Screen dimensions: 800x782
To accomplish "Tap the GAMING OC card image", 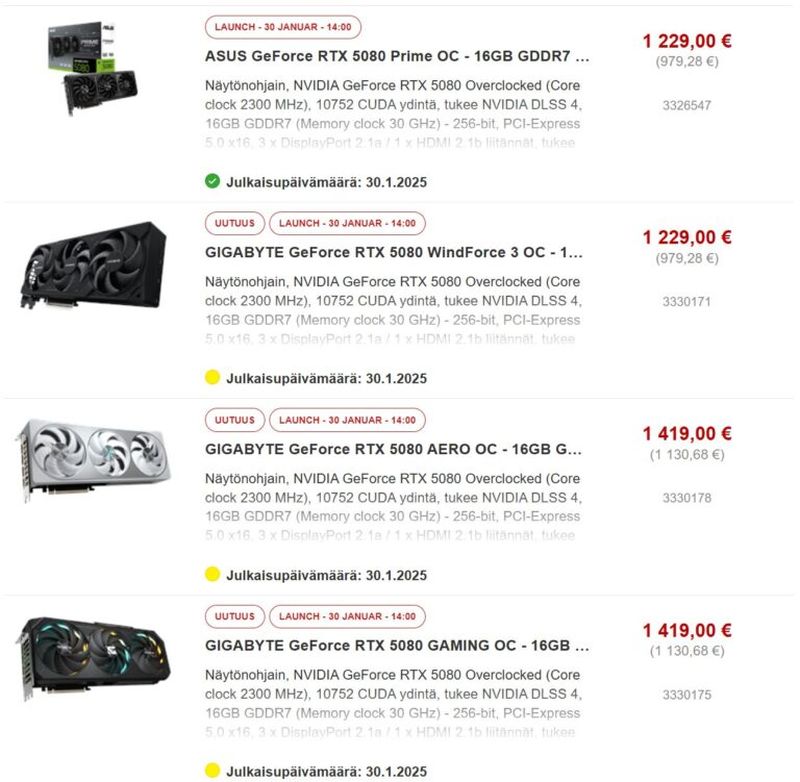I will 92,656.
